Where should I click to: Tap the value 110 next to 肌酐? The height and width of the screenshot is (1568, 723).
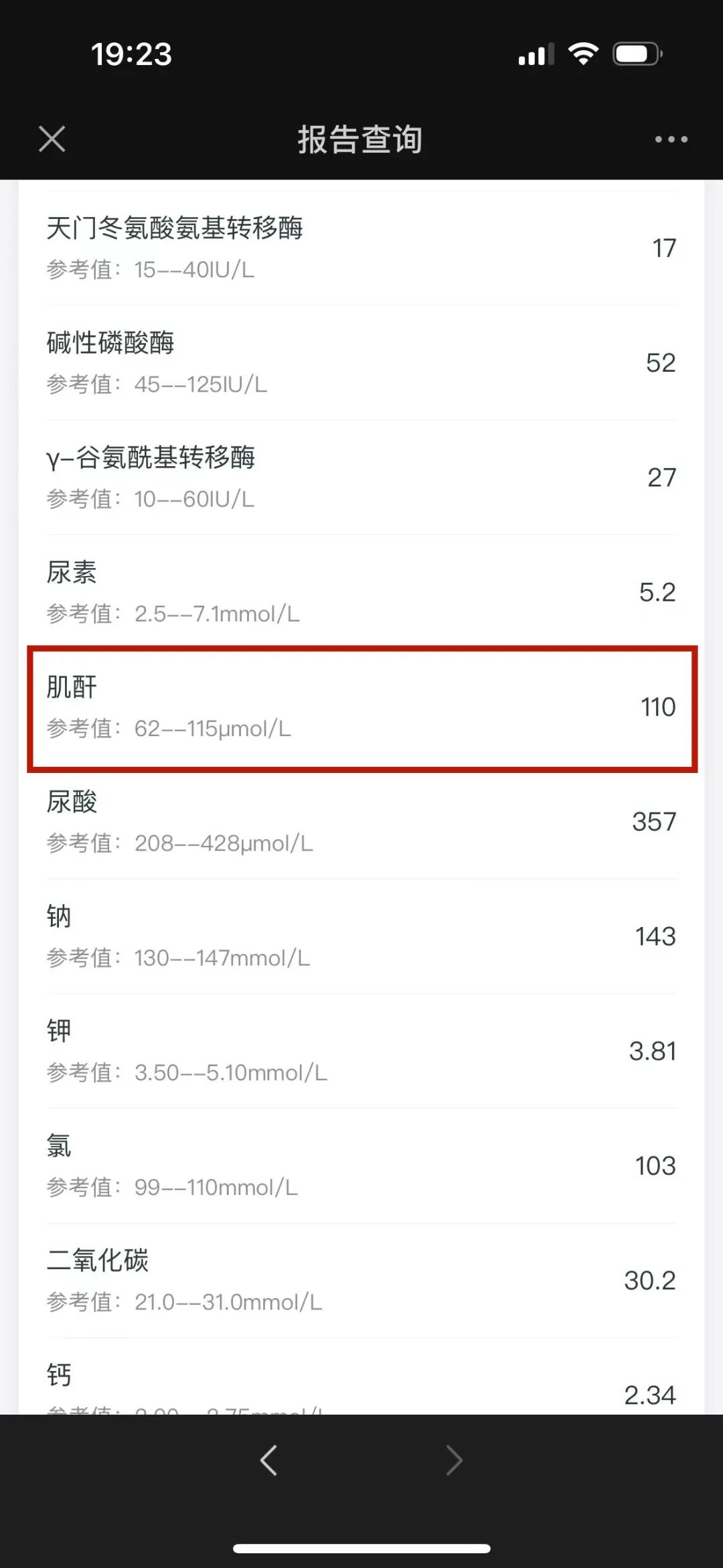point(657,707)
